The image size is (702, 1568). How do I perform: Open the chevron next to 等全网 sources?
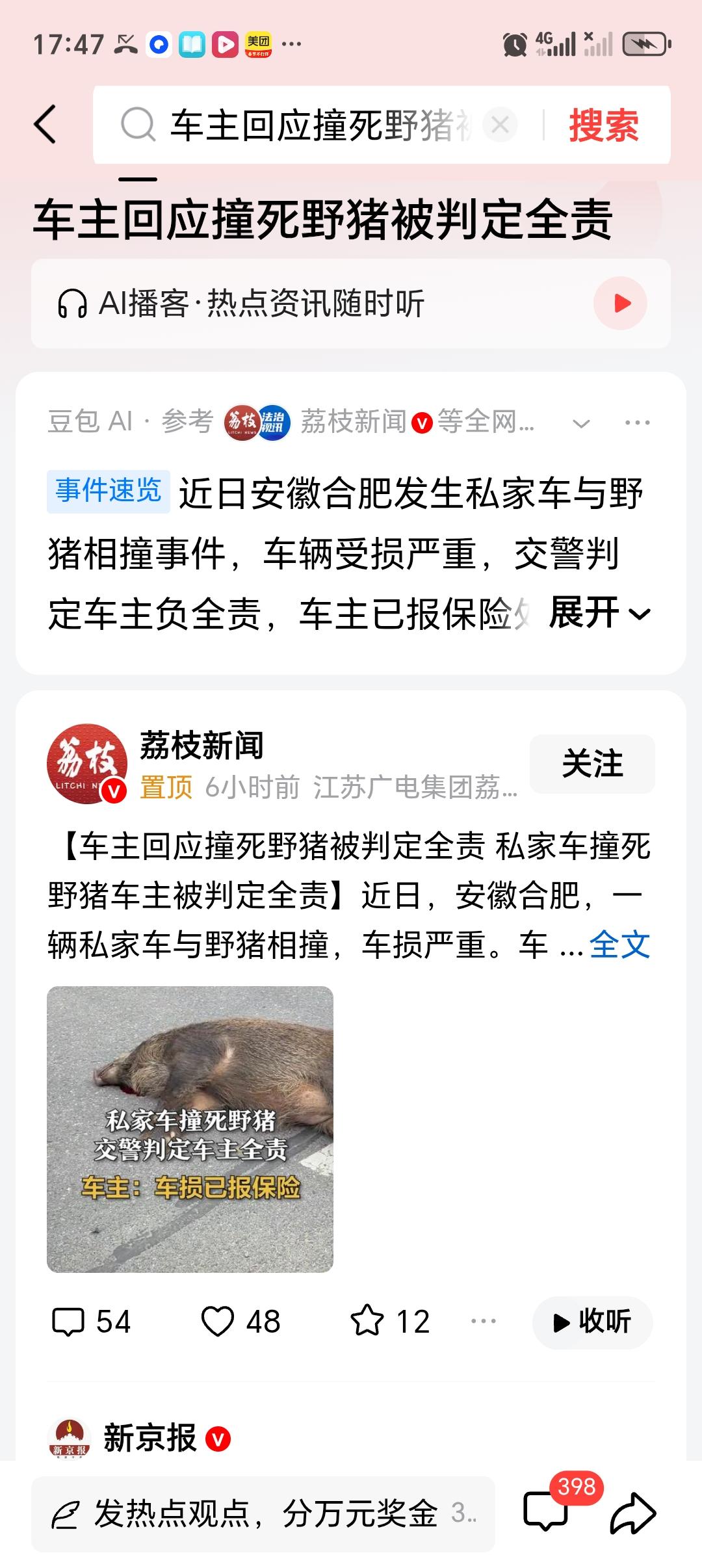(580, 421)
